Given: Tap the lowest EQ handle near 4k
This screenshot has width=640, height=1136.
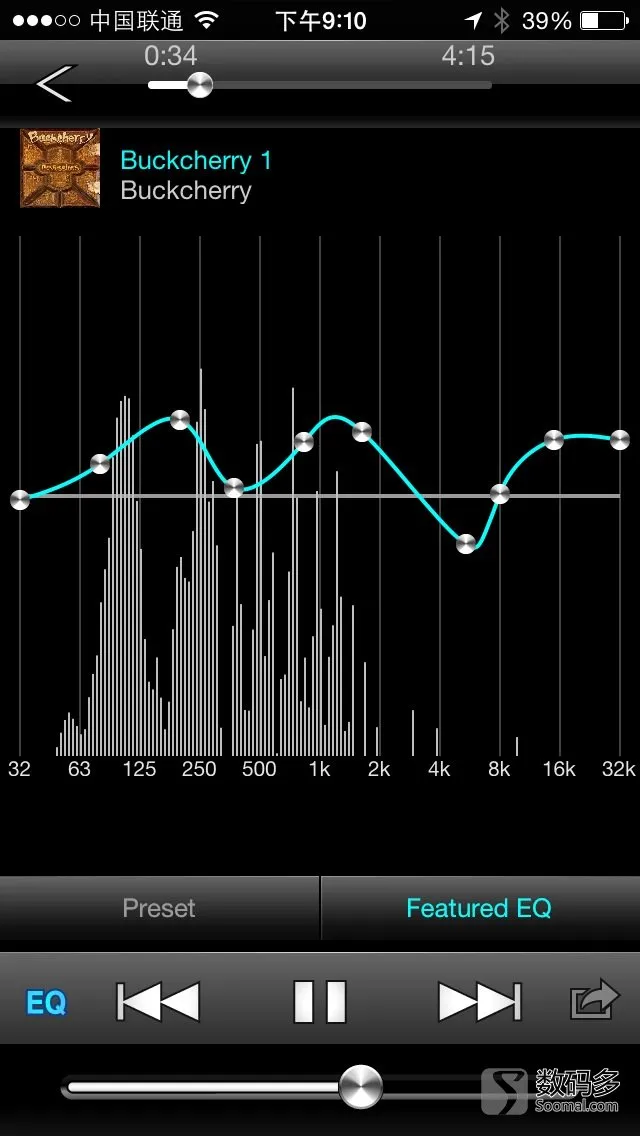Looking at the screenshot, I should (x=466, y=543).
